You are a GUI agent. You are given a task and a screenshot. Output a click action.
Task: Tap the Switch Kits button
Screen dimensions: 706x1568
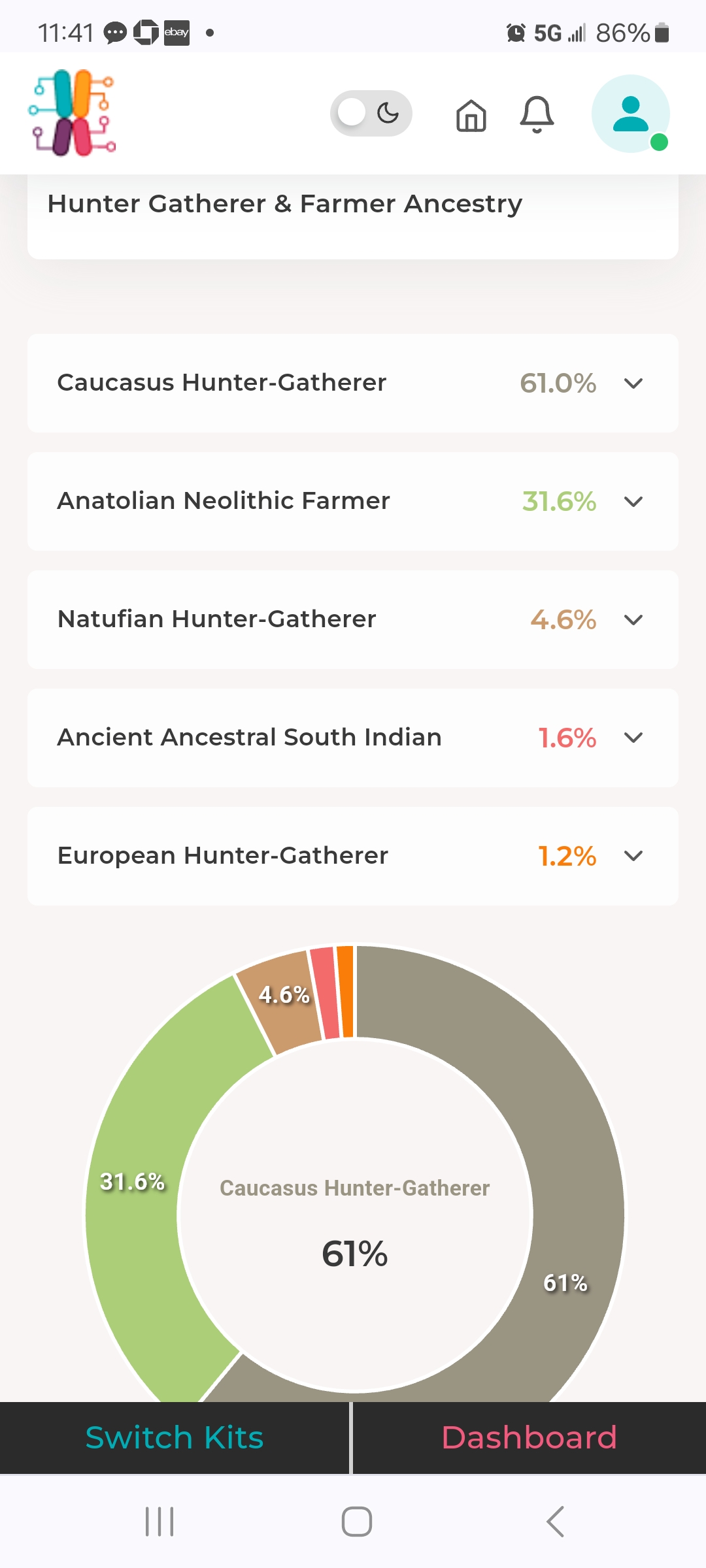click(175, 1437)
